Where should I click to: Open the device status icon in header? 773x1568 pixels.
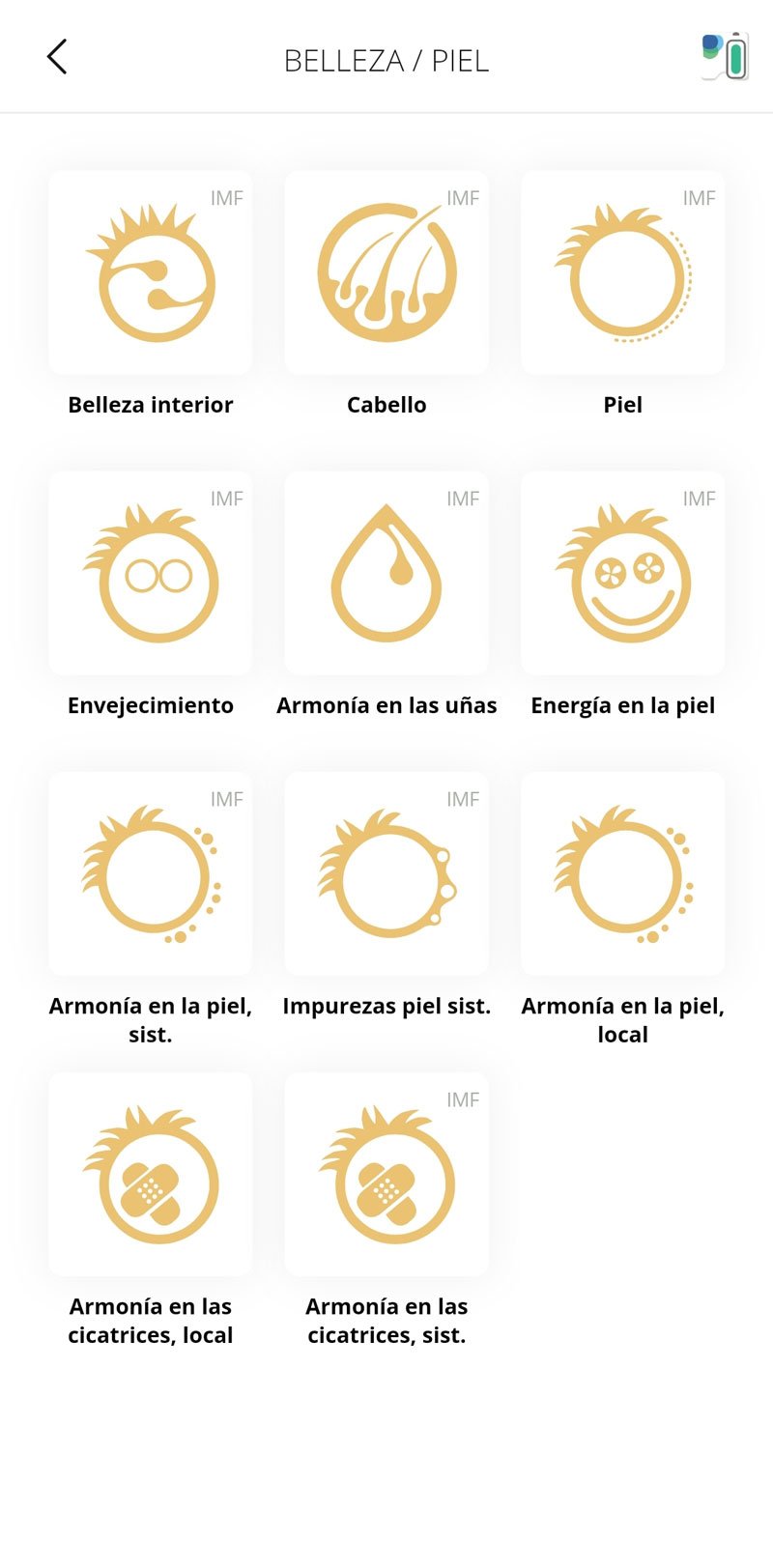click(725, 57)
